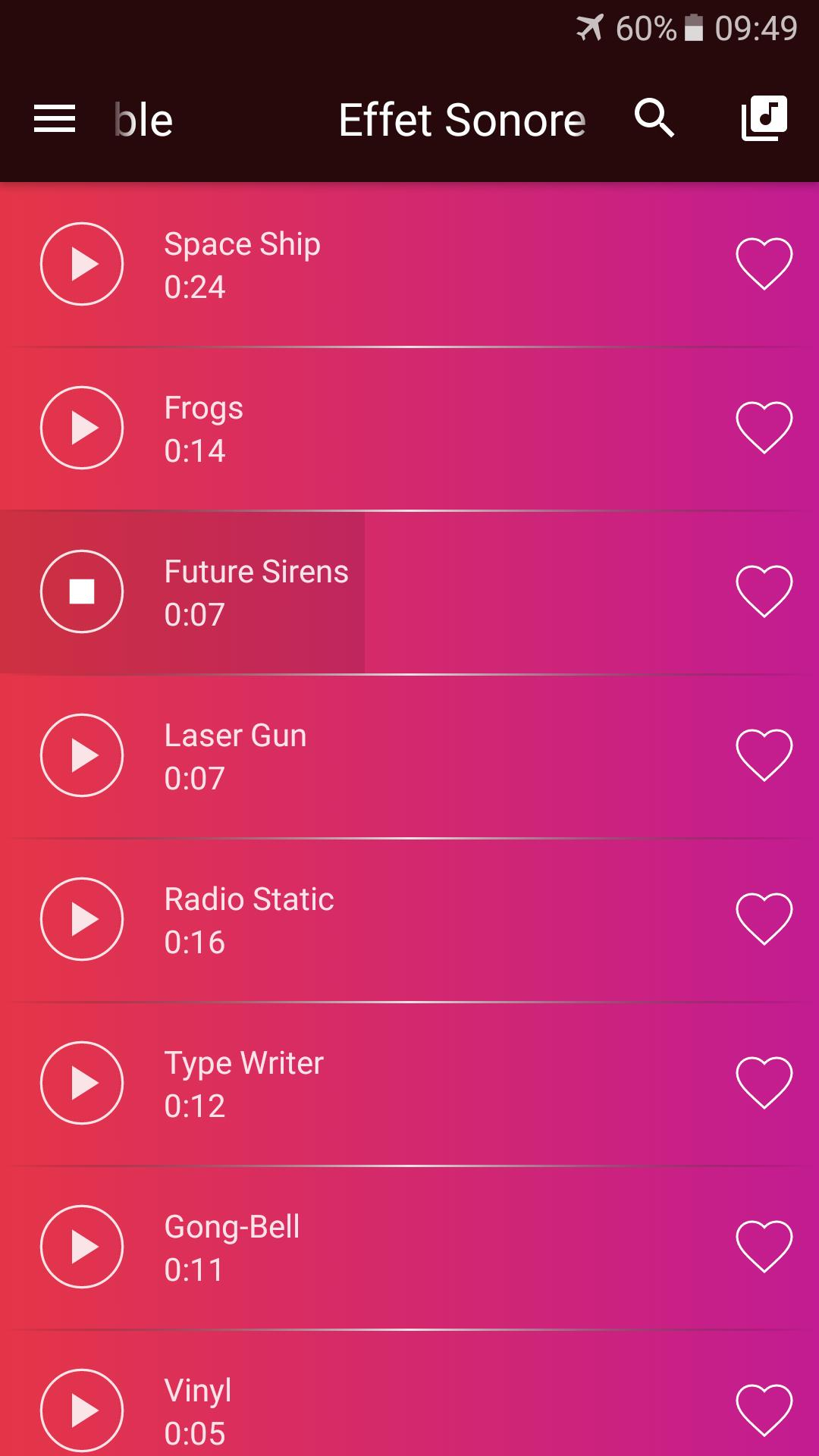Stop the Future Sirens playback
The image size is (819, 1456).
[x=82, y=591]
